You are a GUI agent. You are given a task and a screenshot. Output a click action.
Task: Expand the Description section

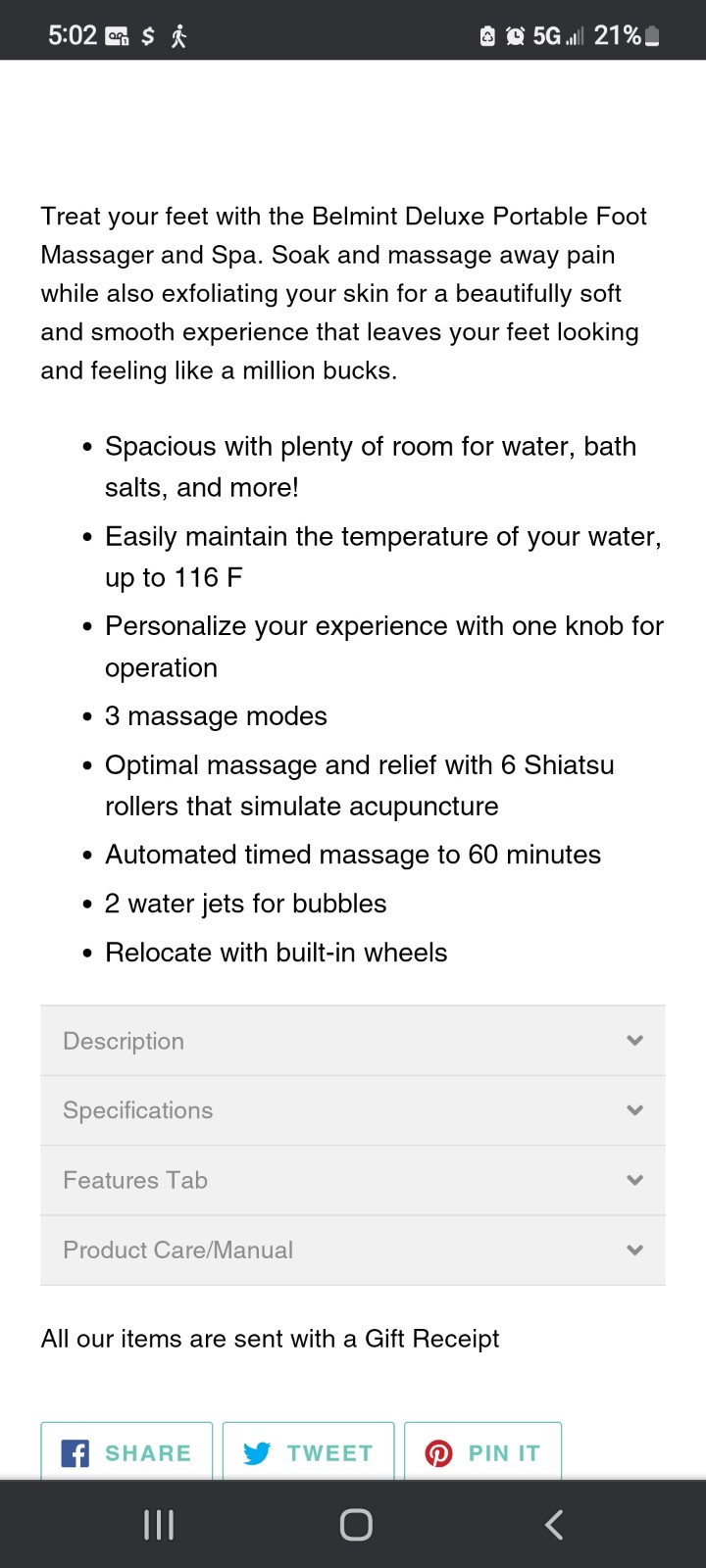(353, 1041)
